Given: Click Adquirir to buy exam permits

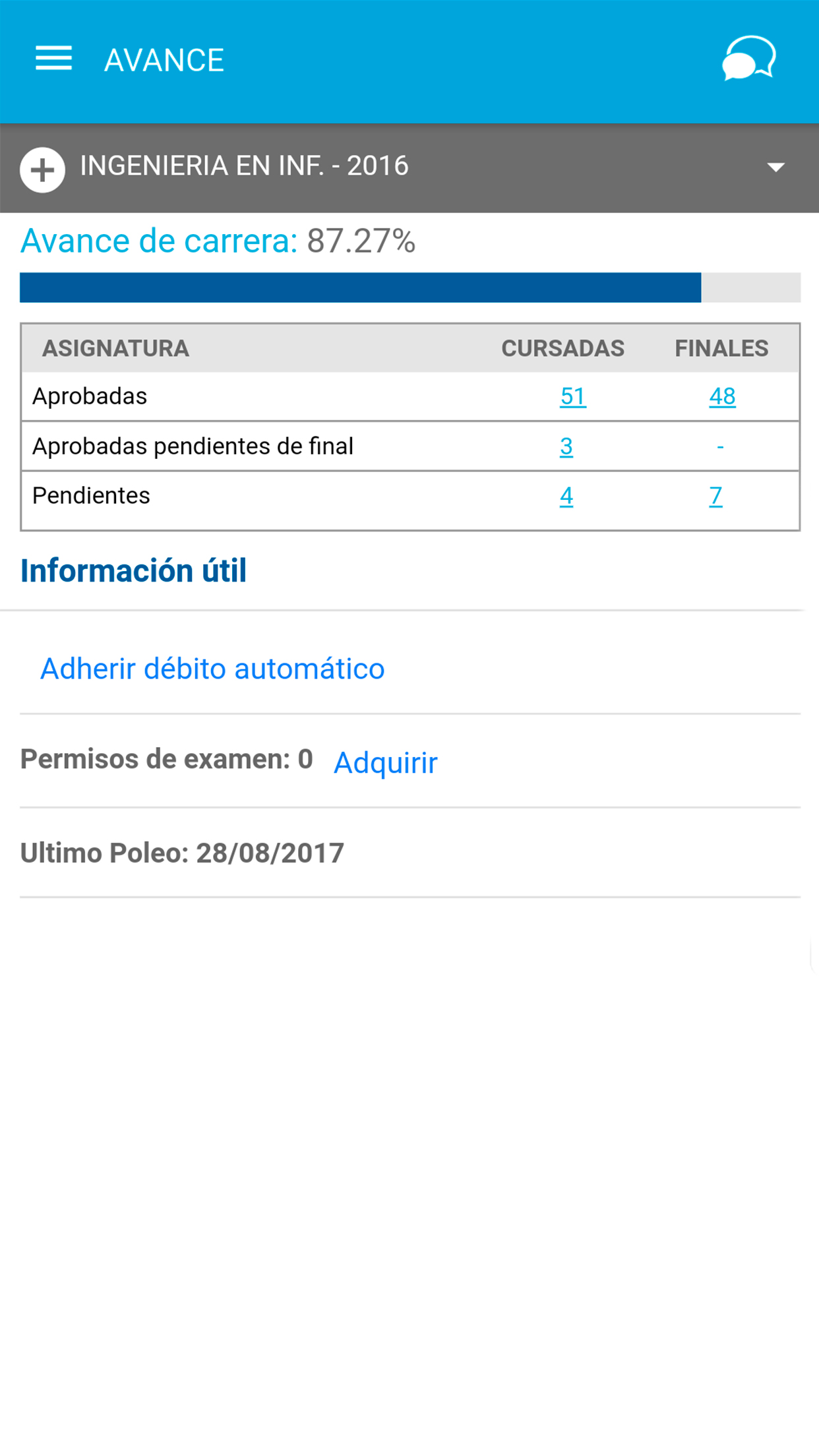Looking at the screenshot, I should coord(385,762).
